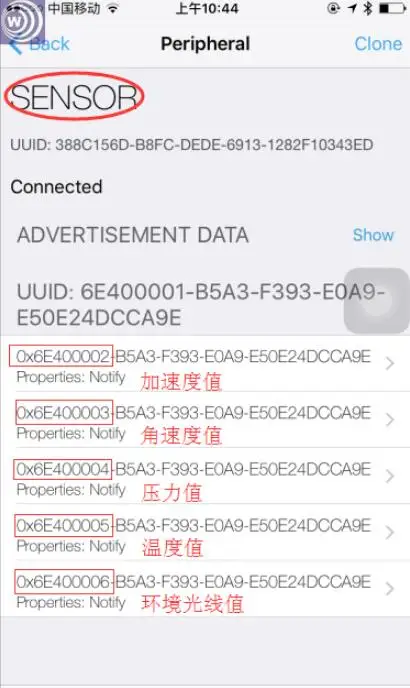Open characteristic 0x6E400003

click(x=205, y=420)
